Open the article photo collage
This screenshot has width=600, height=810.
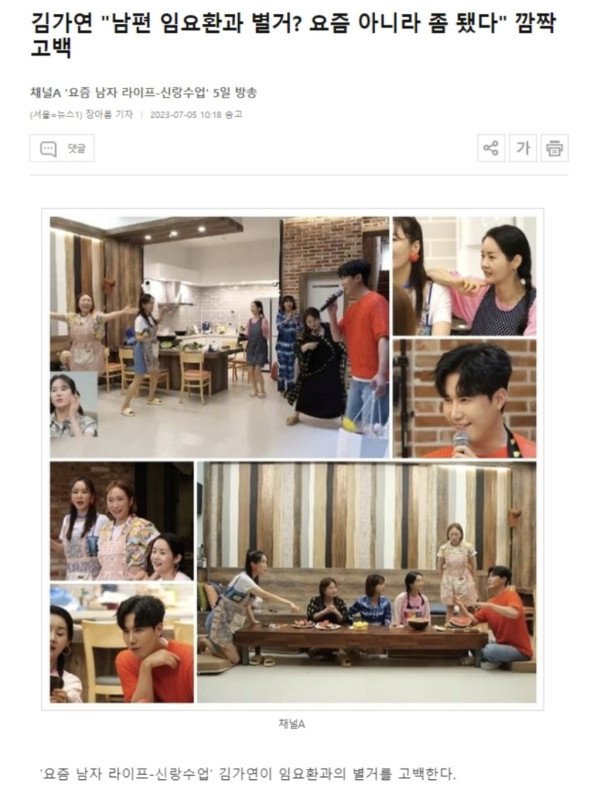click(x=293, y=458)
